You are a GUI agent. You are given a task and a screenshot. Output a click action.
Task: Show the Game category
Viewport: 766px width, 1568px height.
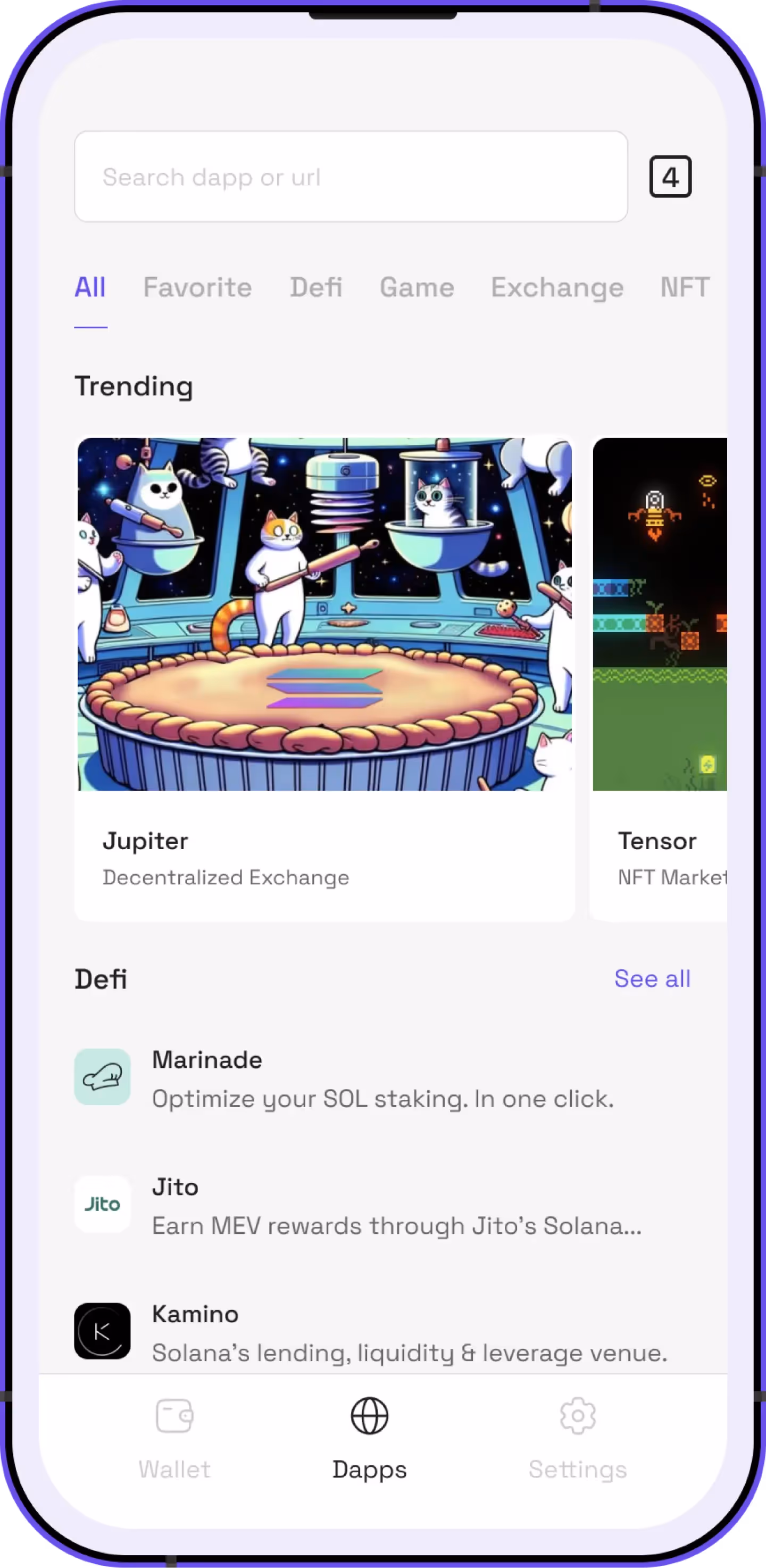click(x=417, y=287)
